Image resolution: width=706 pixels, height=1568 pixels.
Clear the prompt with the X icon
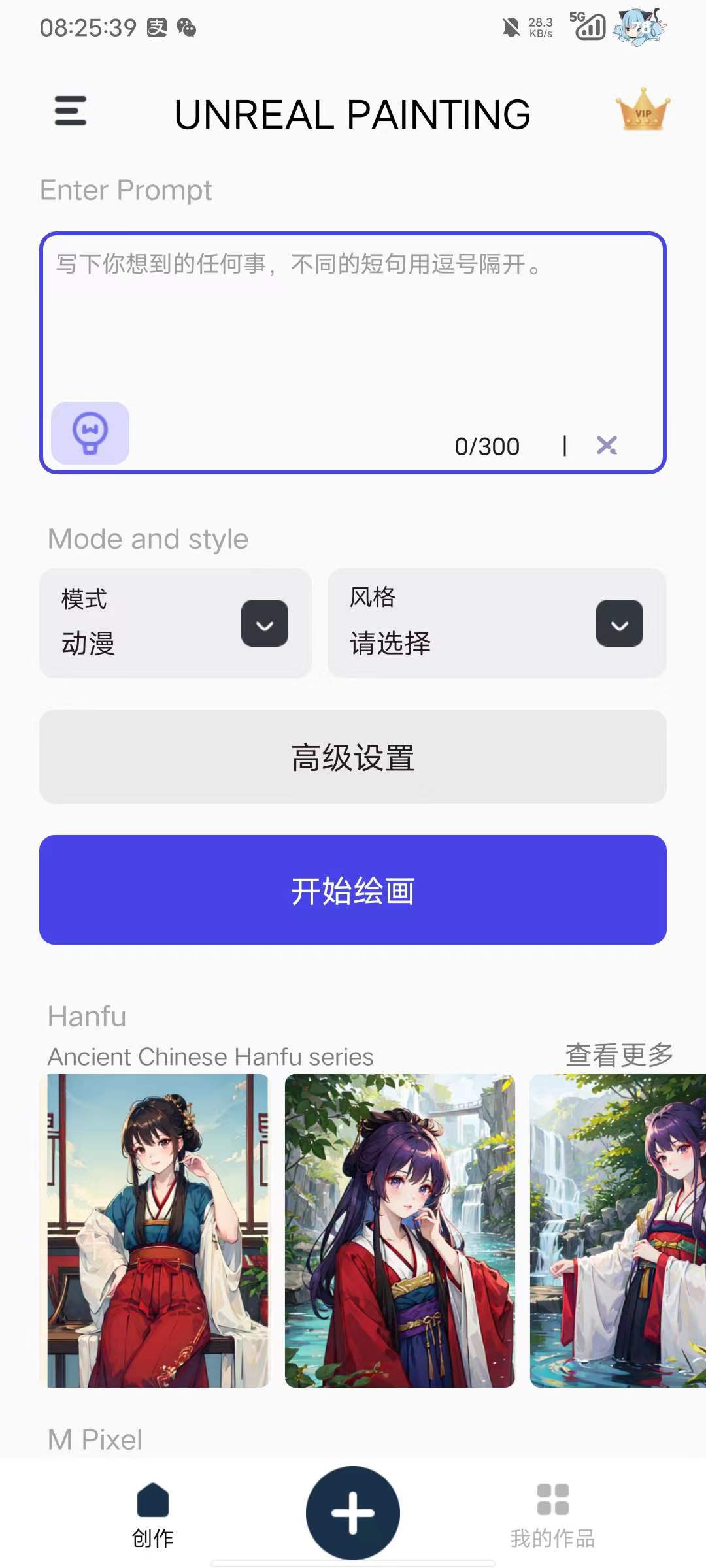tap(607, 446)
